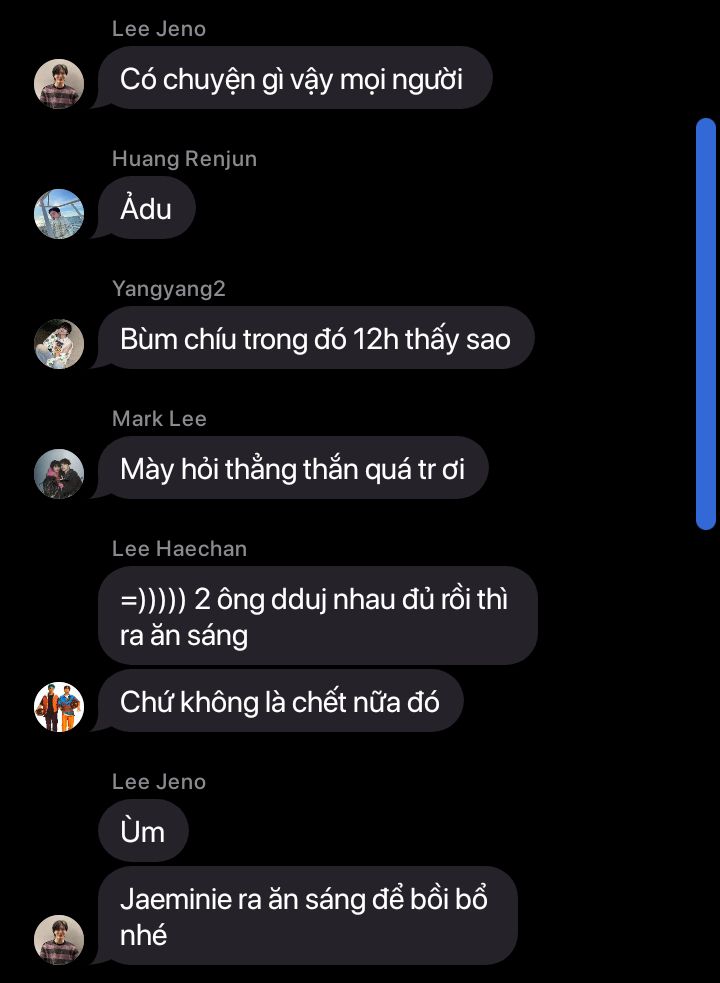Screen dimensions: 720x983
Task: Open Yangyang2's profile avatar
Action: coord(59,344)
